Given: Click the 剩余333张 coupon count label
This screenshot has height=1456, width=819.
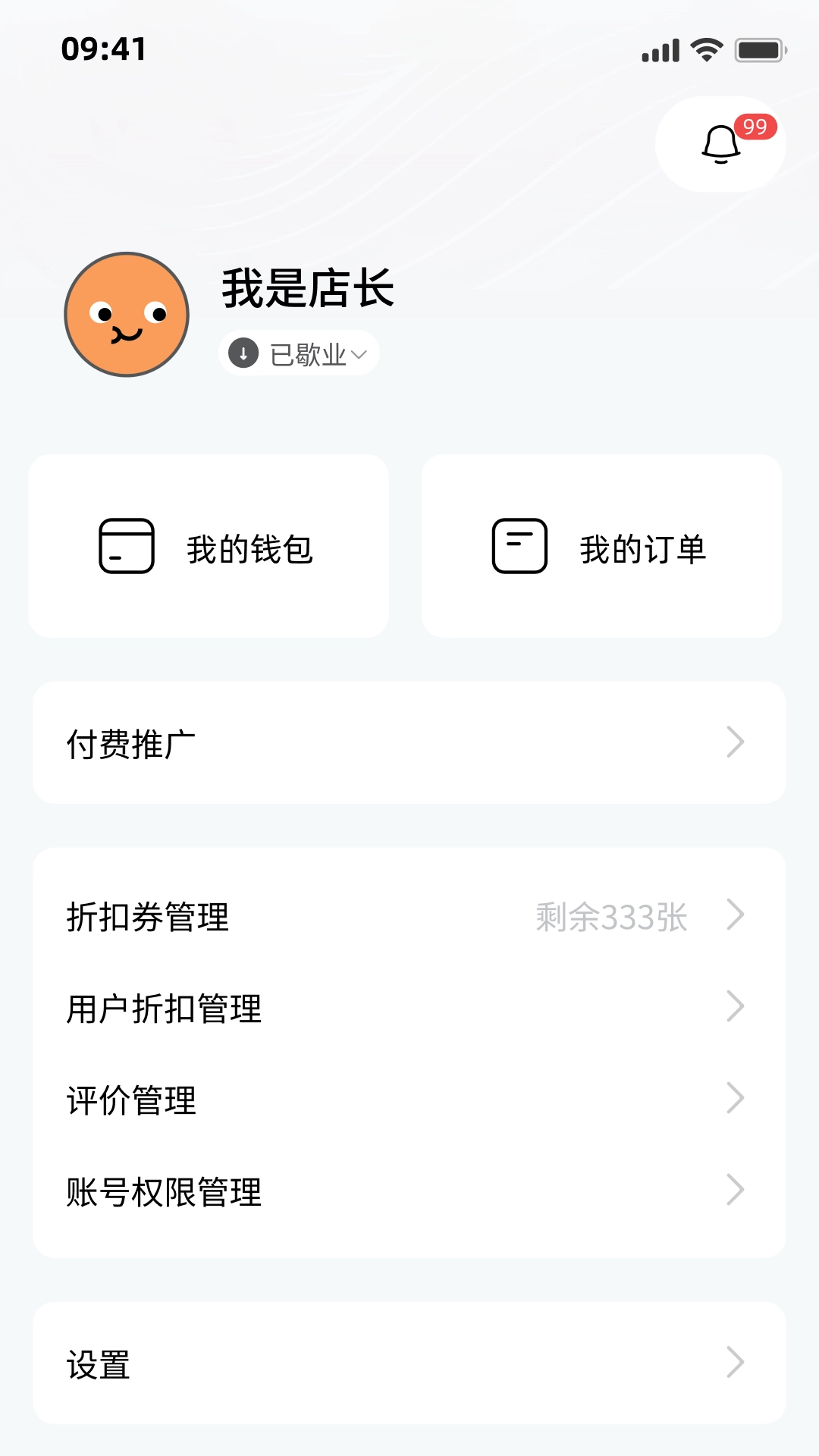Looking at the screenshot, I should [x=611, y=917].
